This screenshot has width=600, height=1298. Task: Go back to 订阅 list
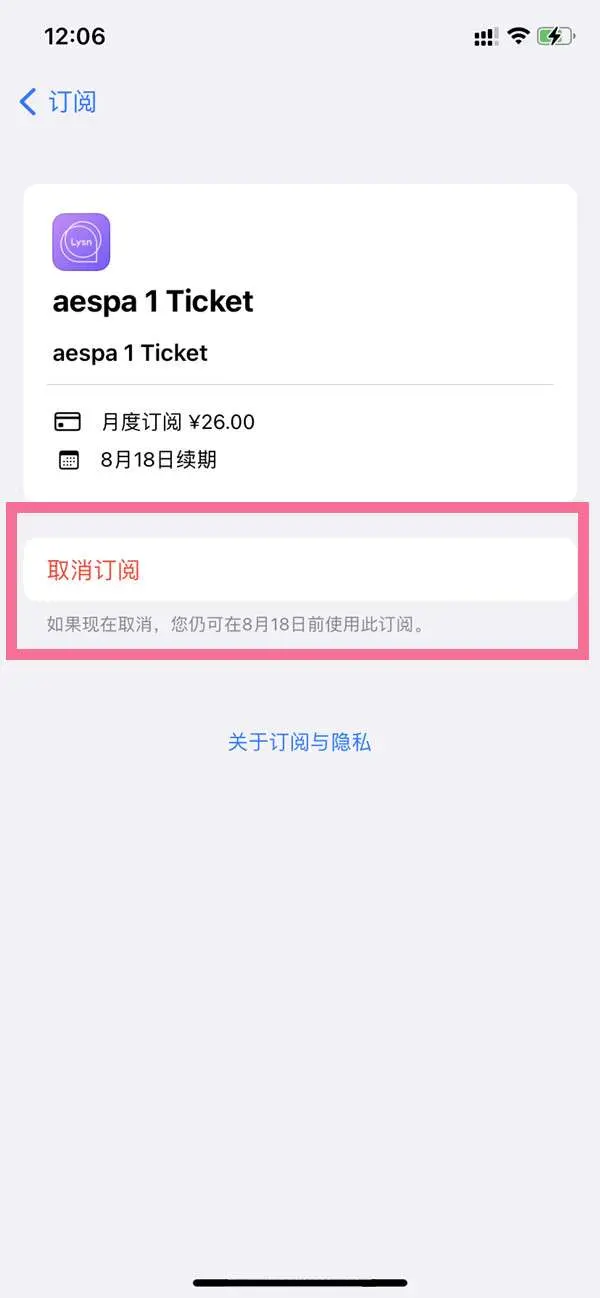(x=58, y=102)
